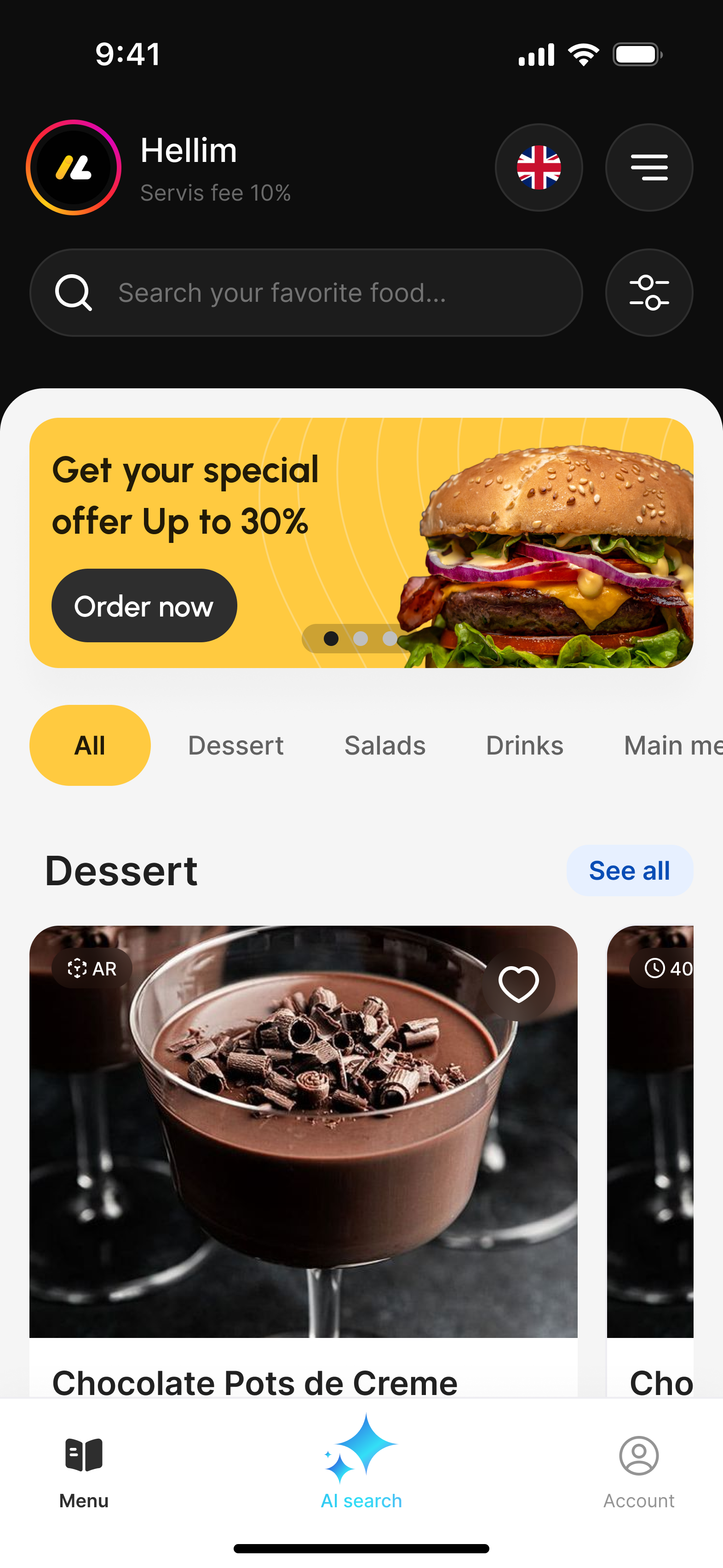723x1568 pixels.
Task: Select the All category chip
Action: (90, 746)
